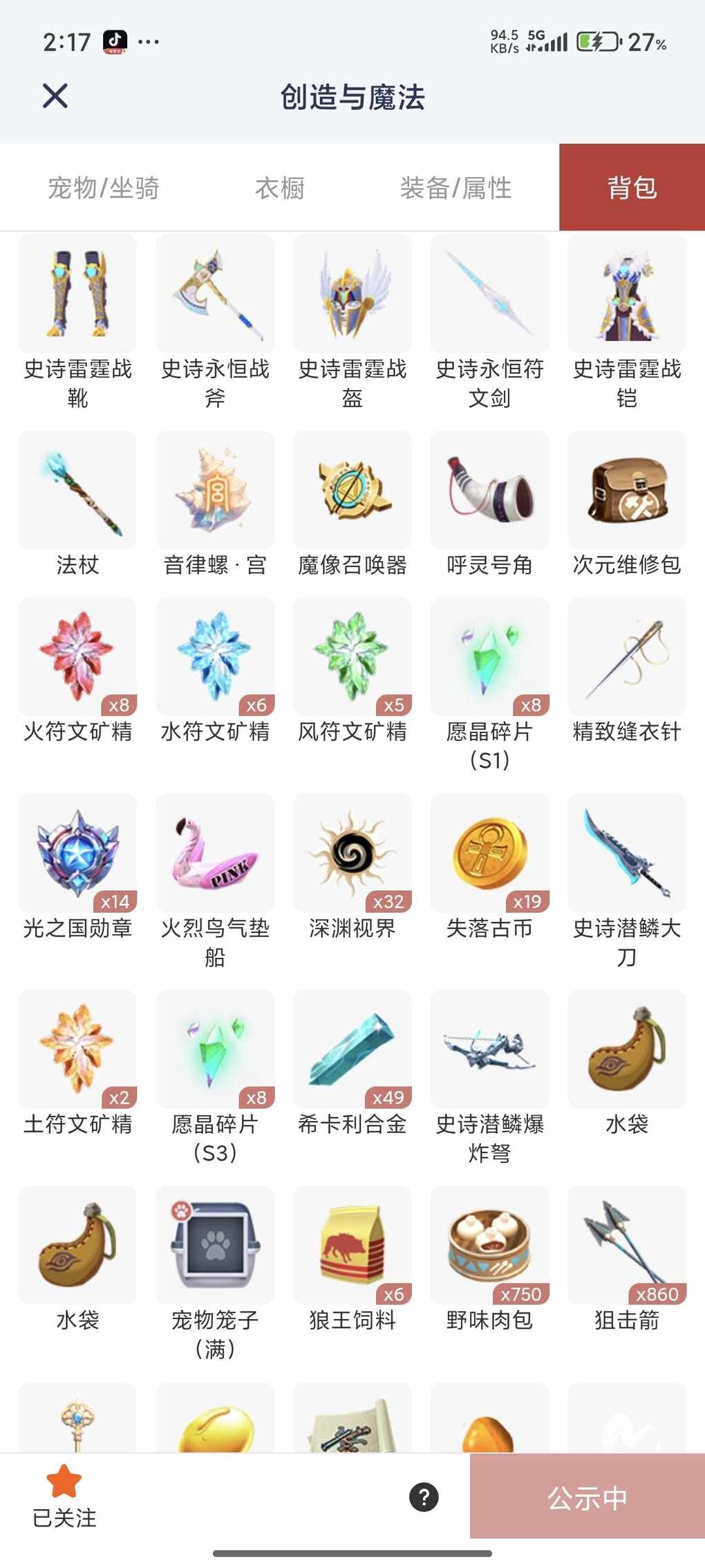Switch to the 装备/属性 tab
705x1568 pixels.
coord(455,187)
